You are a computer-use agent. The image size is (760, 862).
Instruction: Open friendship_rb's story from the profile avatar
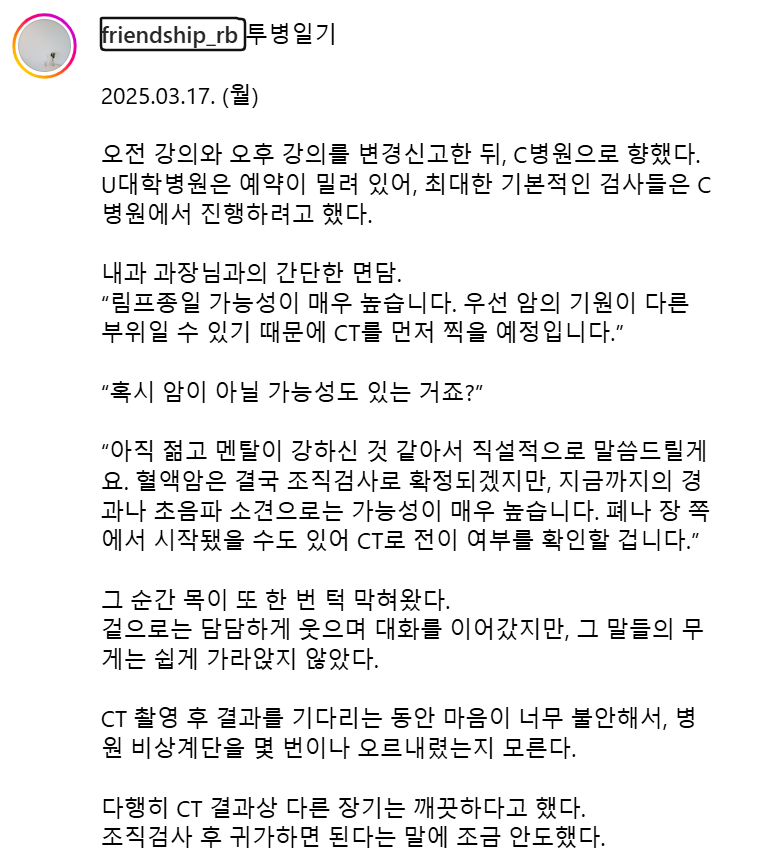pos(45,47)
